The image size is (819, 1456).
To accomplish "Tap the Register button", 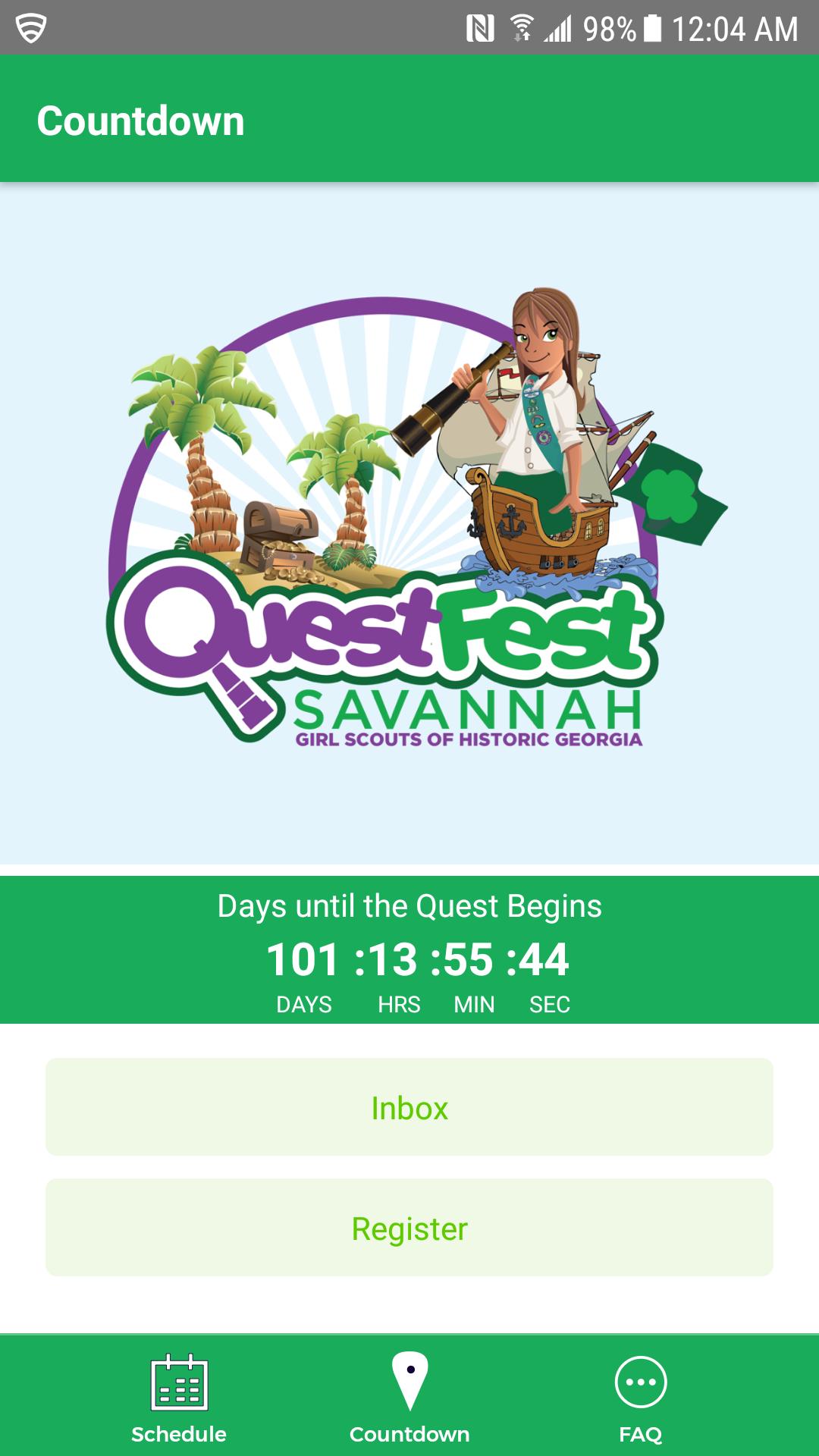I will [x=409, y=1228].
